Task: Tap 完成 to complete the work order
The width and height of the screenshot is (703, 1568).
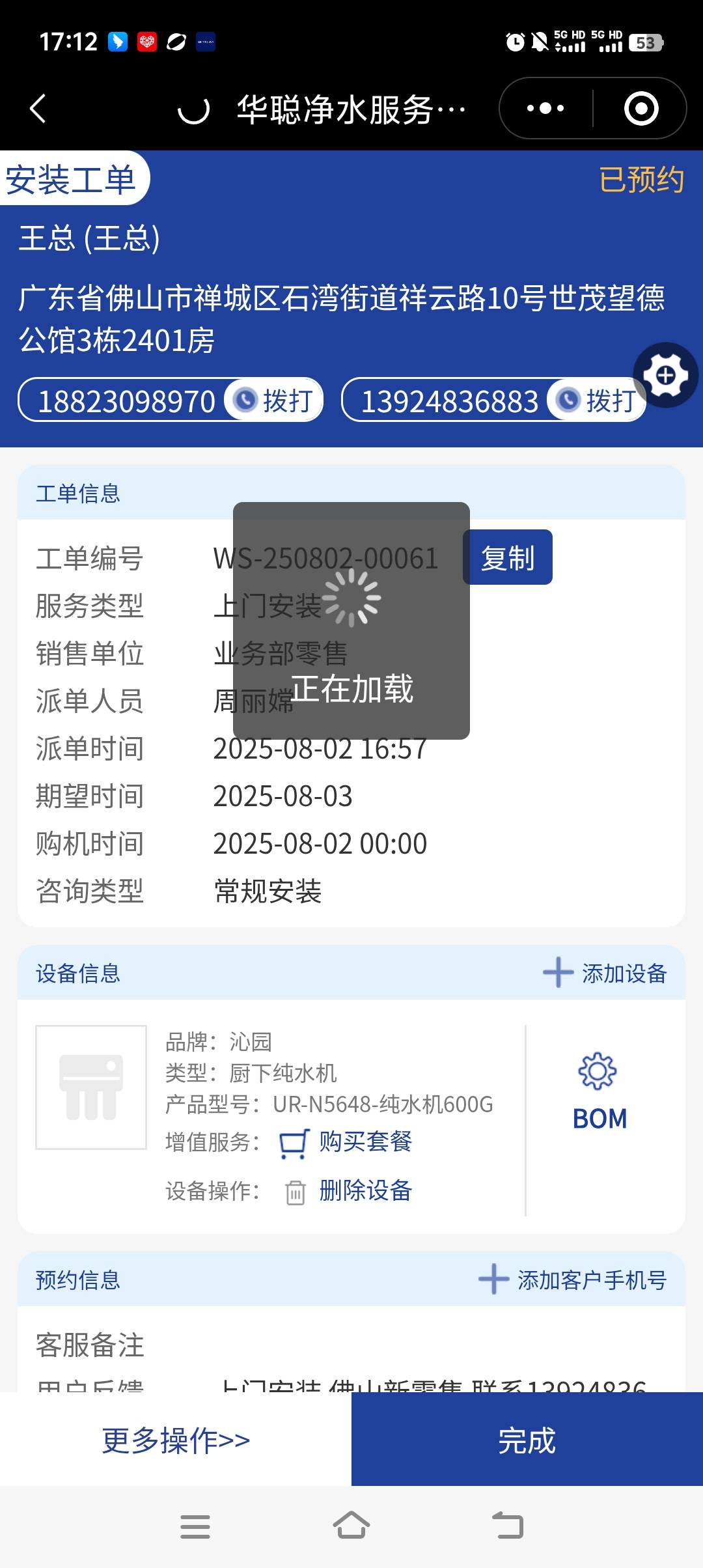Action: pyautogui.click(x=527, y=1440)
